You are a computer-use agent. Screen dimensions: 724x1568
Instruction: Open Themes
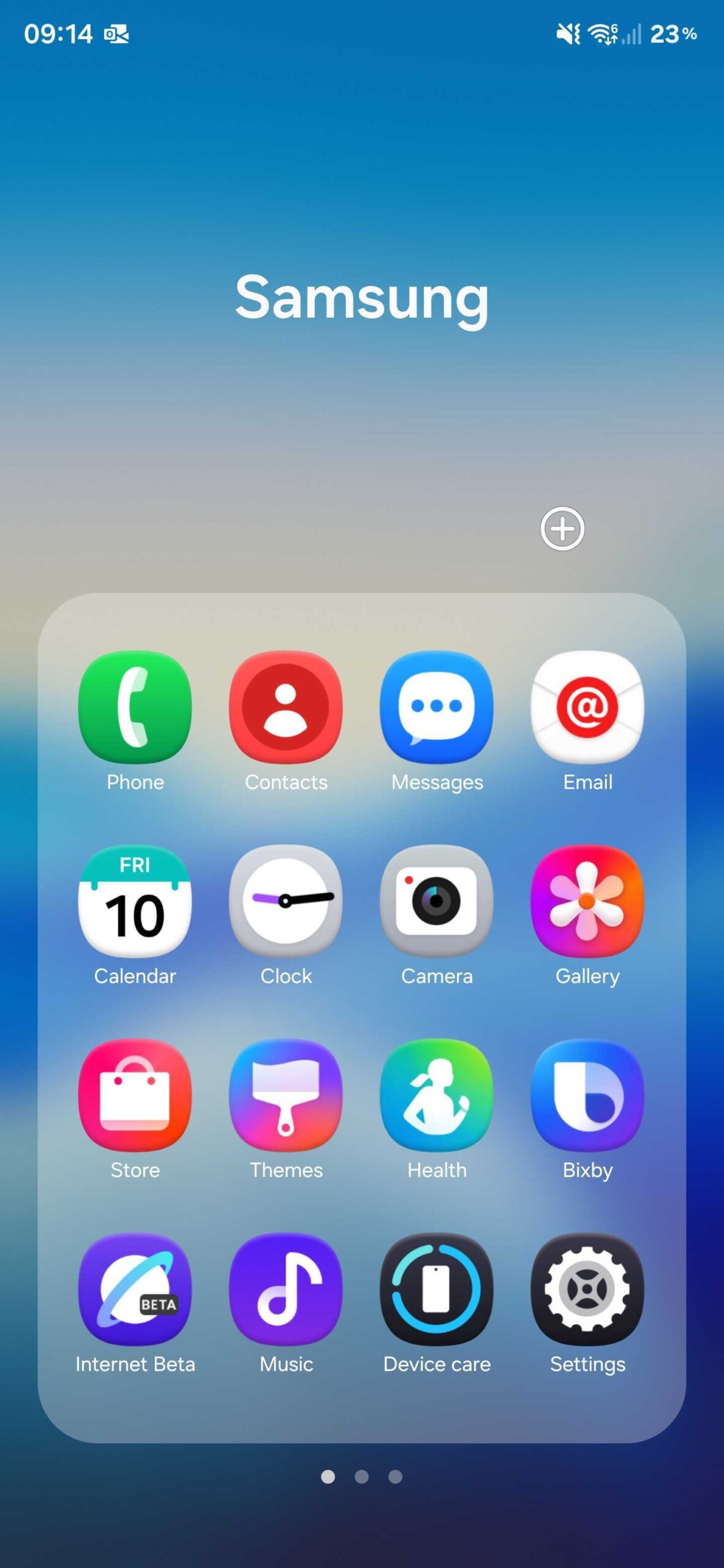point(285,1095)
